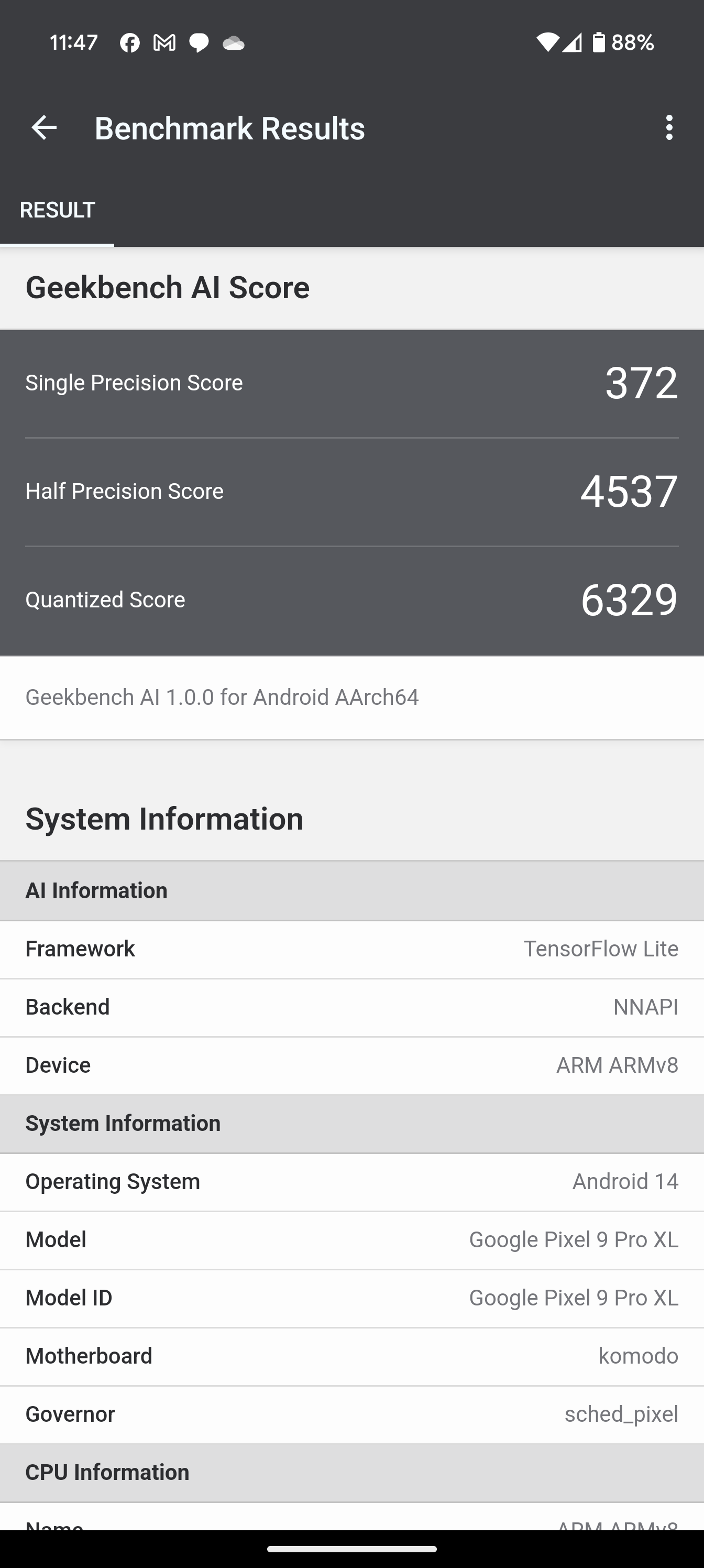This screenshot has width=704, height=1568.
Task: Open the overflow menu
Action: [669, 128]
